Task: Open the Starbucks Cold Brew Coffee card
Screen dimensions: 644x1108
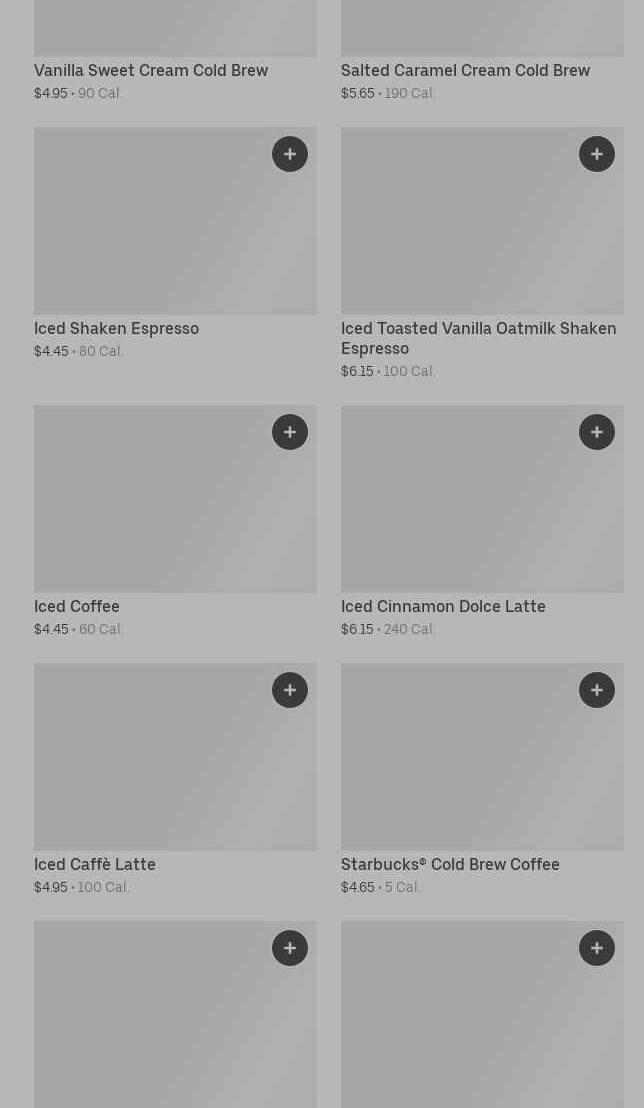Action: click(482, 779)
